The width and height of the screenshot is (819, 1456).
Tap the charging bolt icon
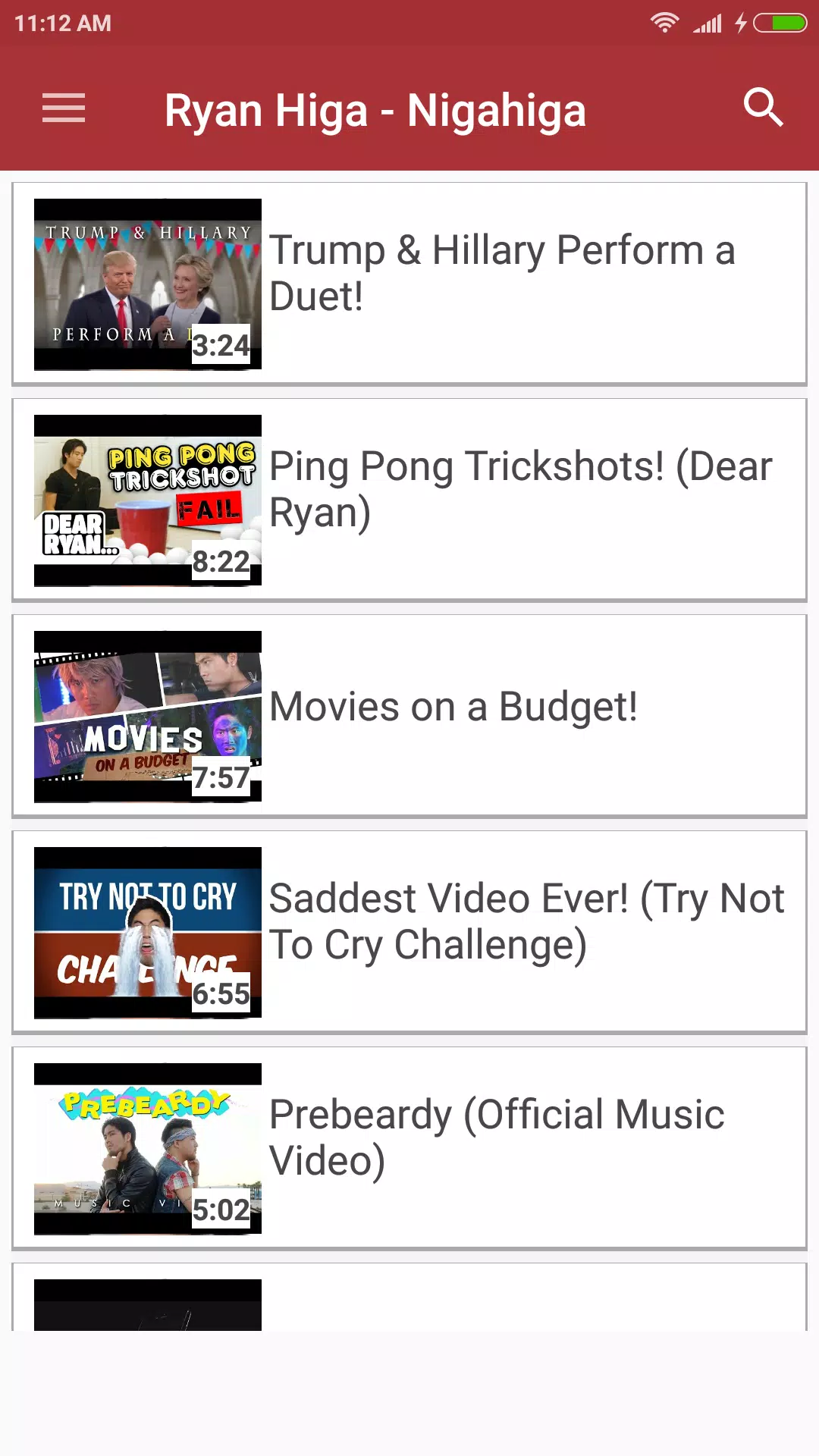[x=739, y=23]
